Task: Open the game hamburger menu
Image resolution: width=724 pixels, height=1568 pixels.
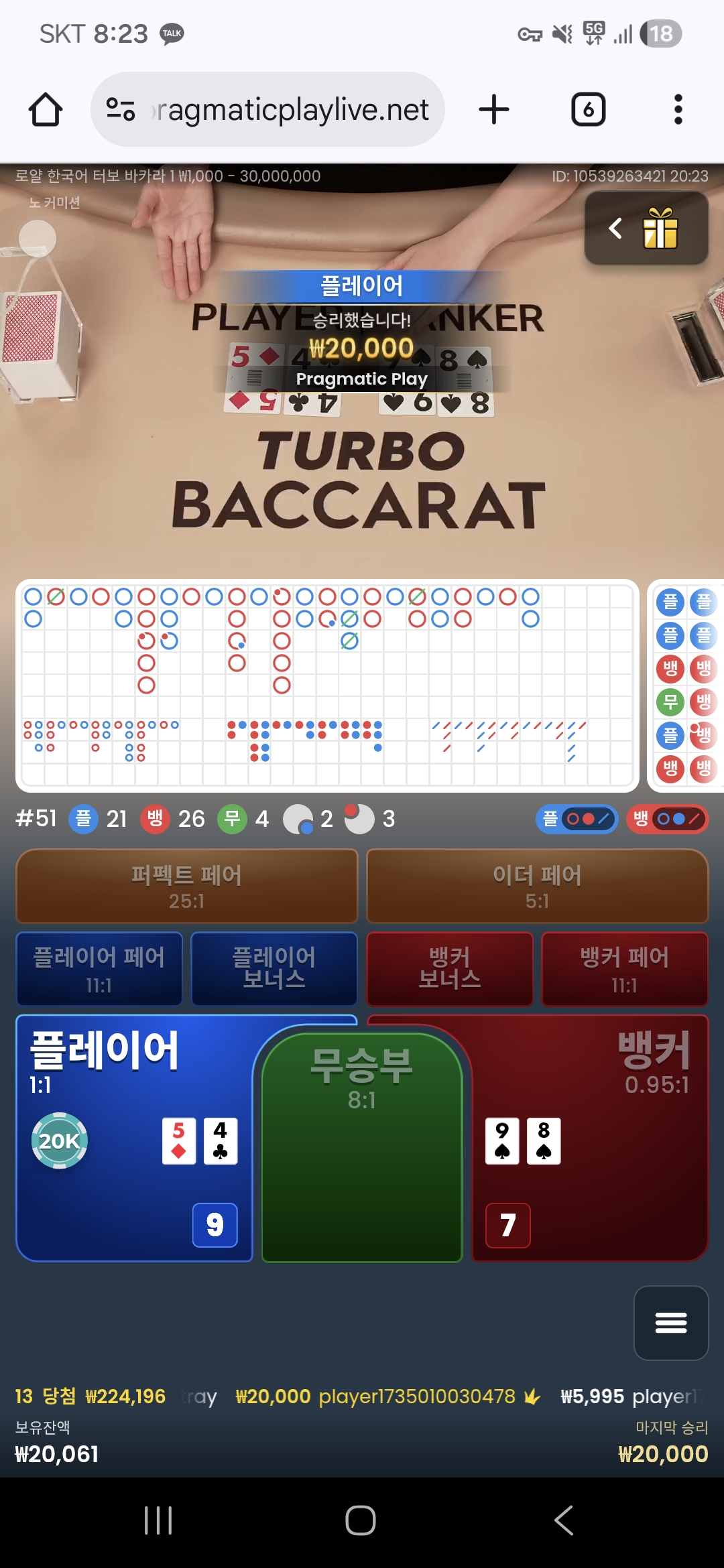Action: pyautogui.click(x=671, y=1323)
